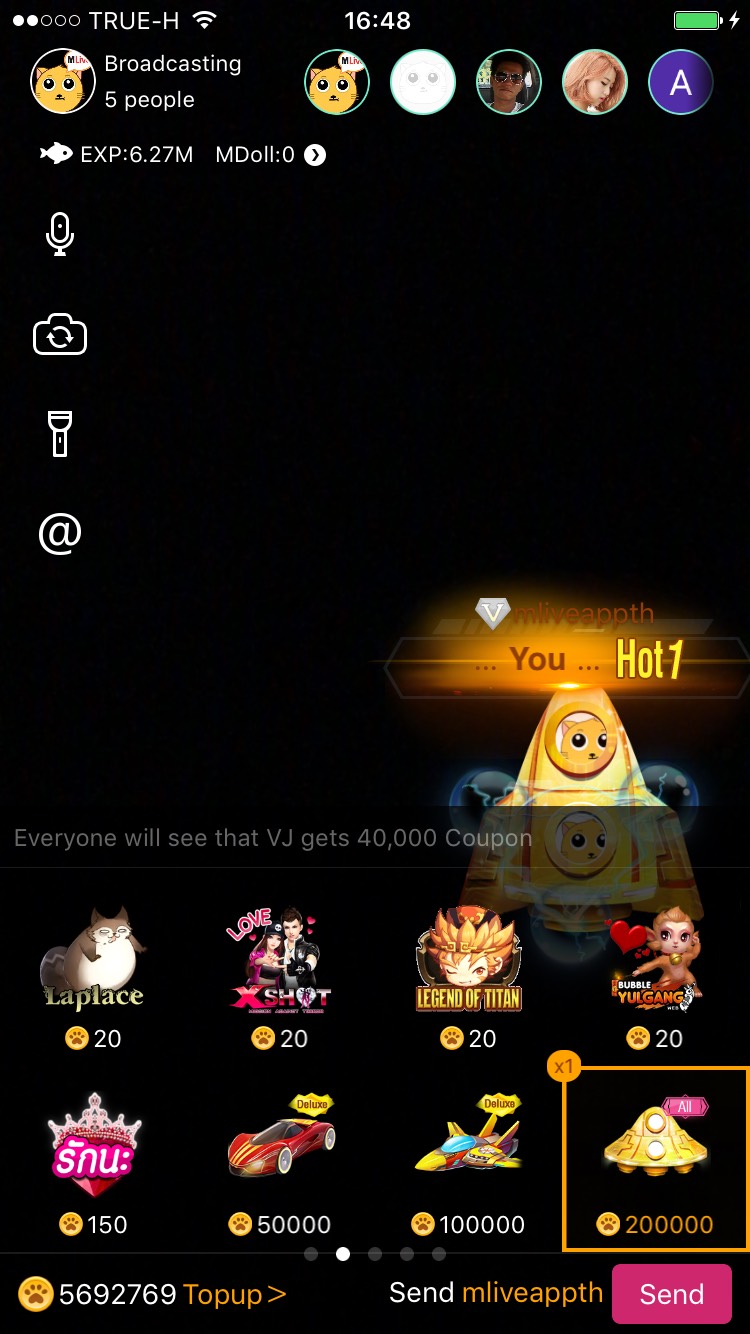Open the Topup link
750x1334 pixels.
click(x=235, y=1294)
